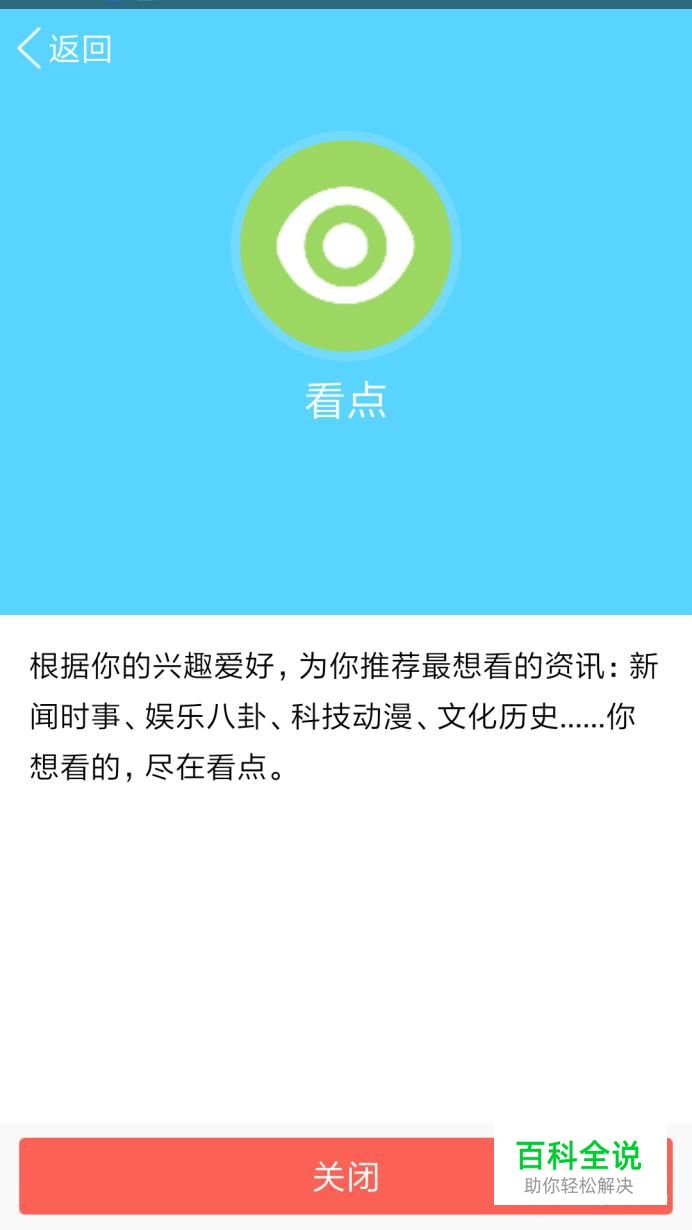This screenshot has height=1230, width=692.
Task: Go back using the 返回 button
Action: (64, 48)
